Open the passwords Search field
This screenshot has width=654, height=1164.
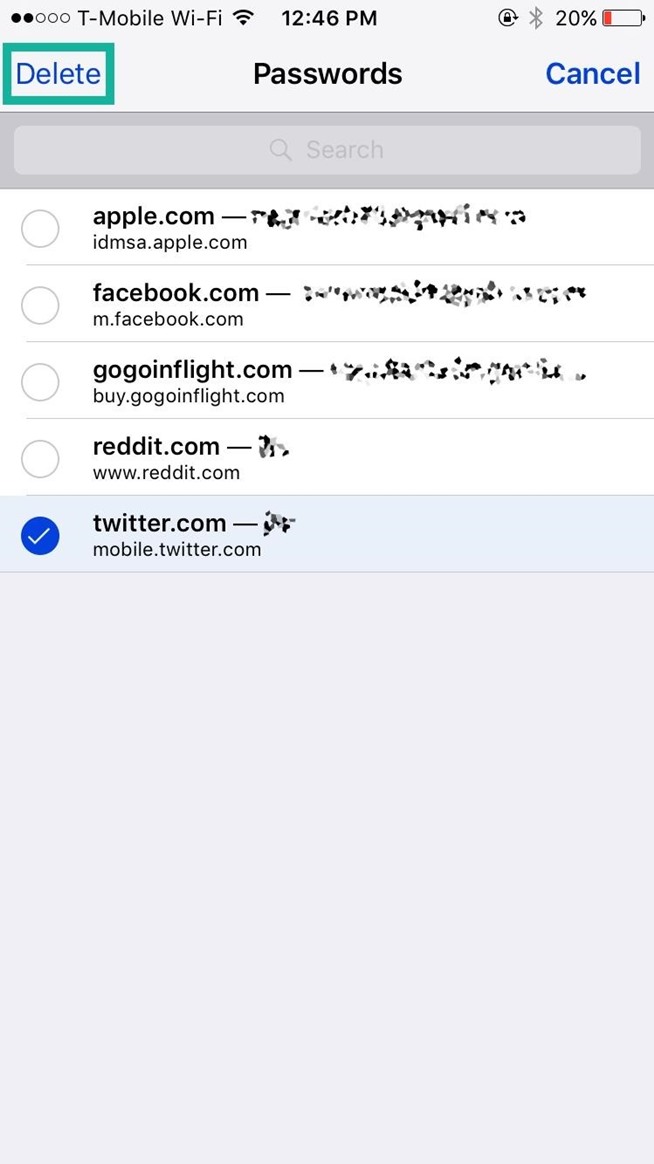pos(327,150)
